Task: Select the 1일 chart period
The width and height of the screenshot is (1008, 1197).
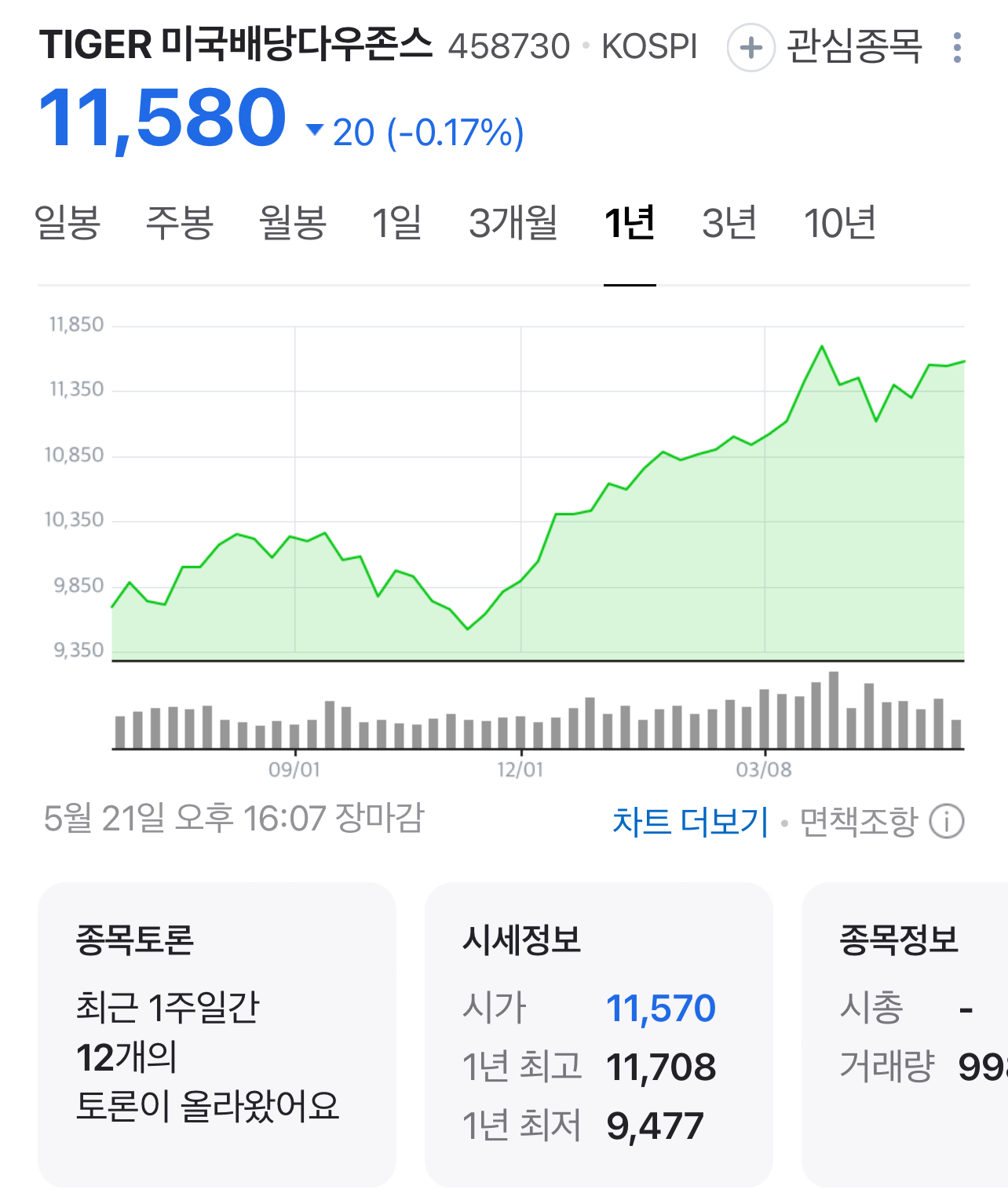Action: 396,224
